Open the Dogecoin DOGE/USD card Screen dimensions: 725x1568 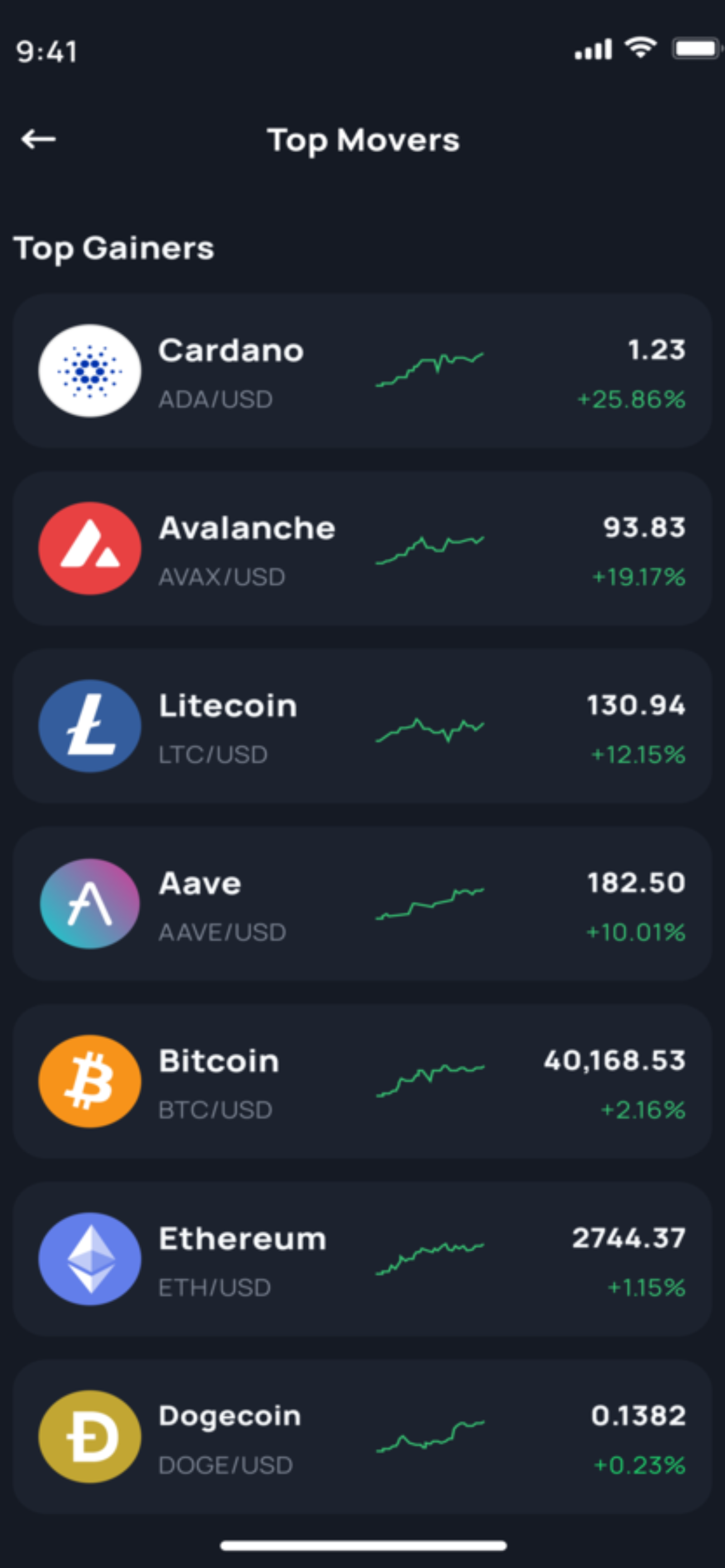[362, 1438]
